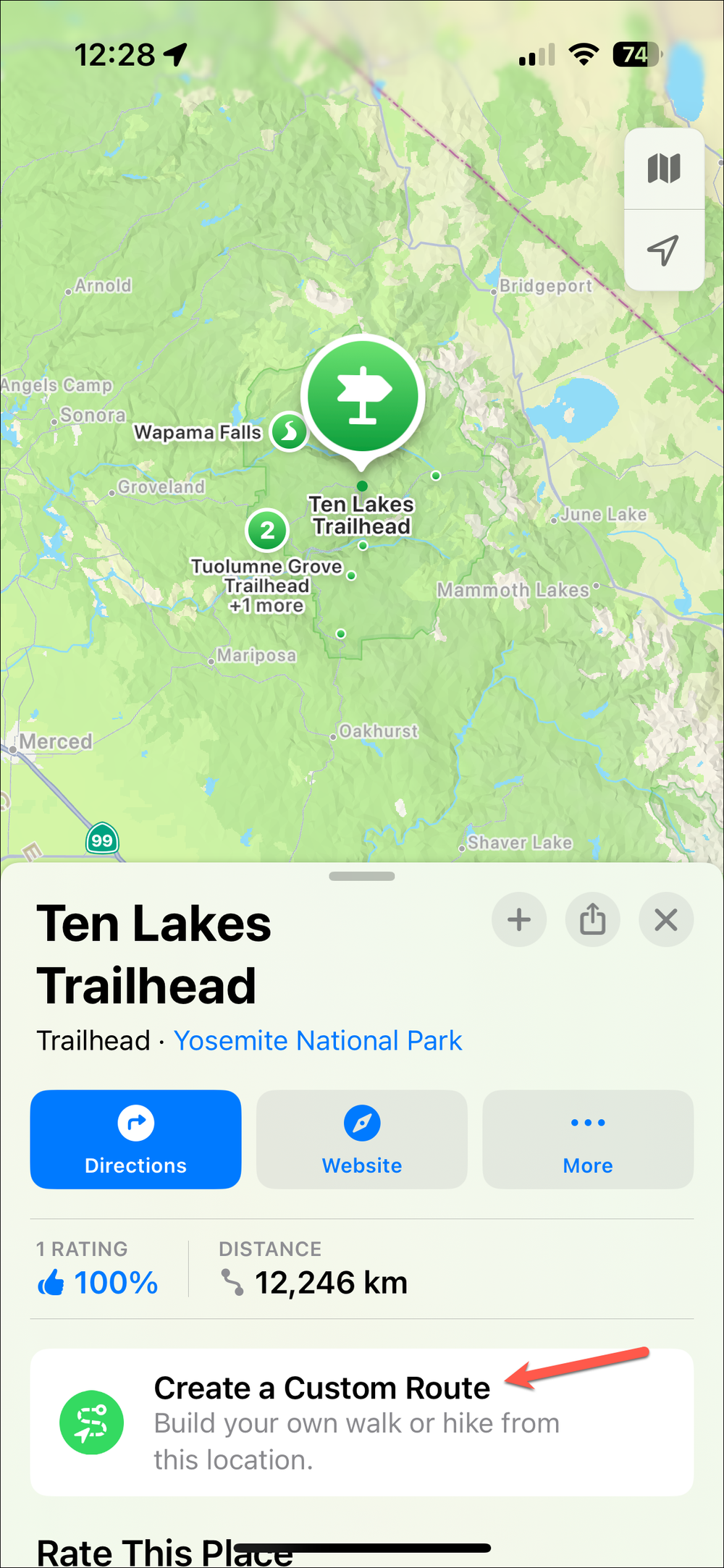
Task: Tap the 100% rating percentage
Action: tap(116, 1281)
